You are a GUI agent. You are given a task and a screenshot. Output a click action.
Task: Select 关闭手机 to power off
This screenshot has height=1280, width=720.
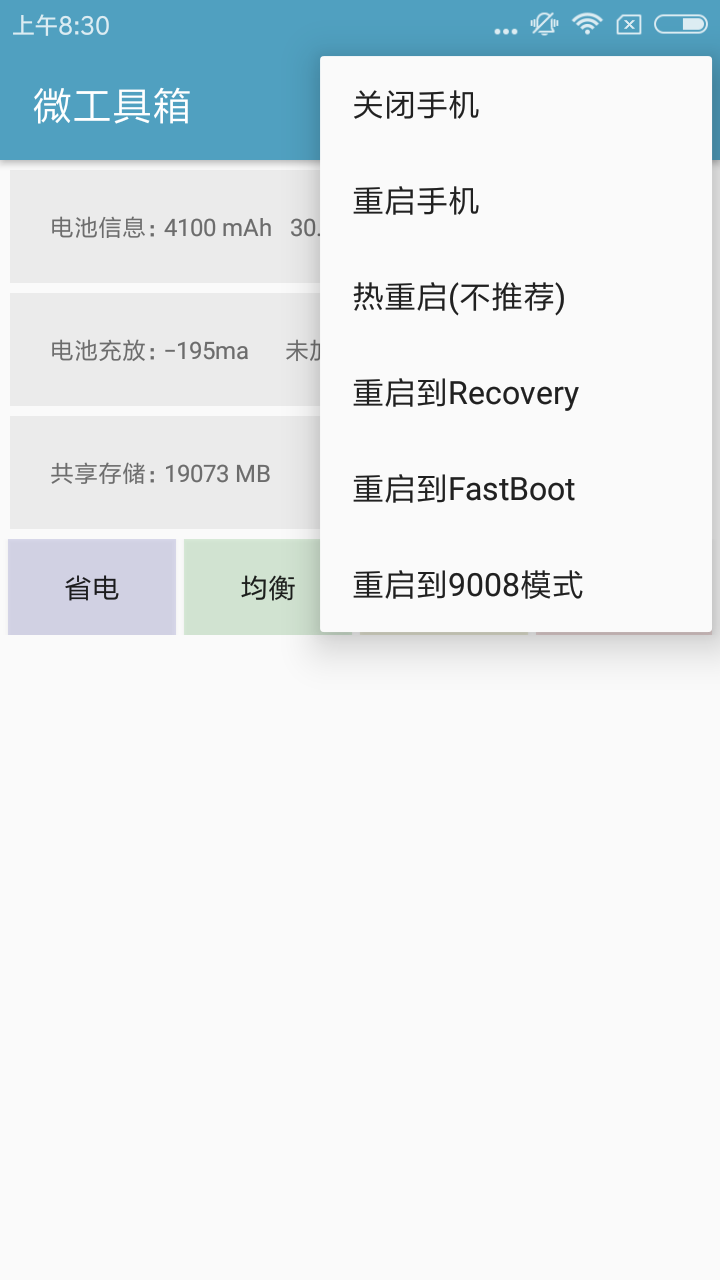pos(516,105)
